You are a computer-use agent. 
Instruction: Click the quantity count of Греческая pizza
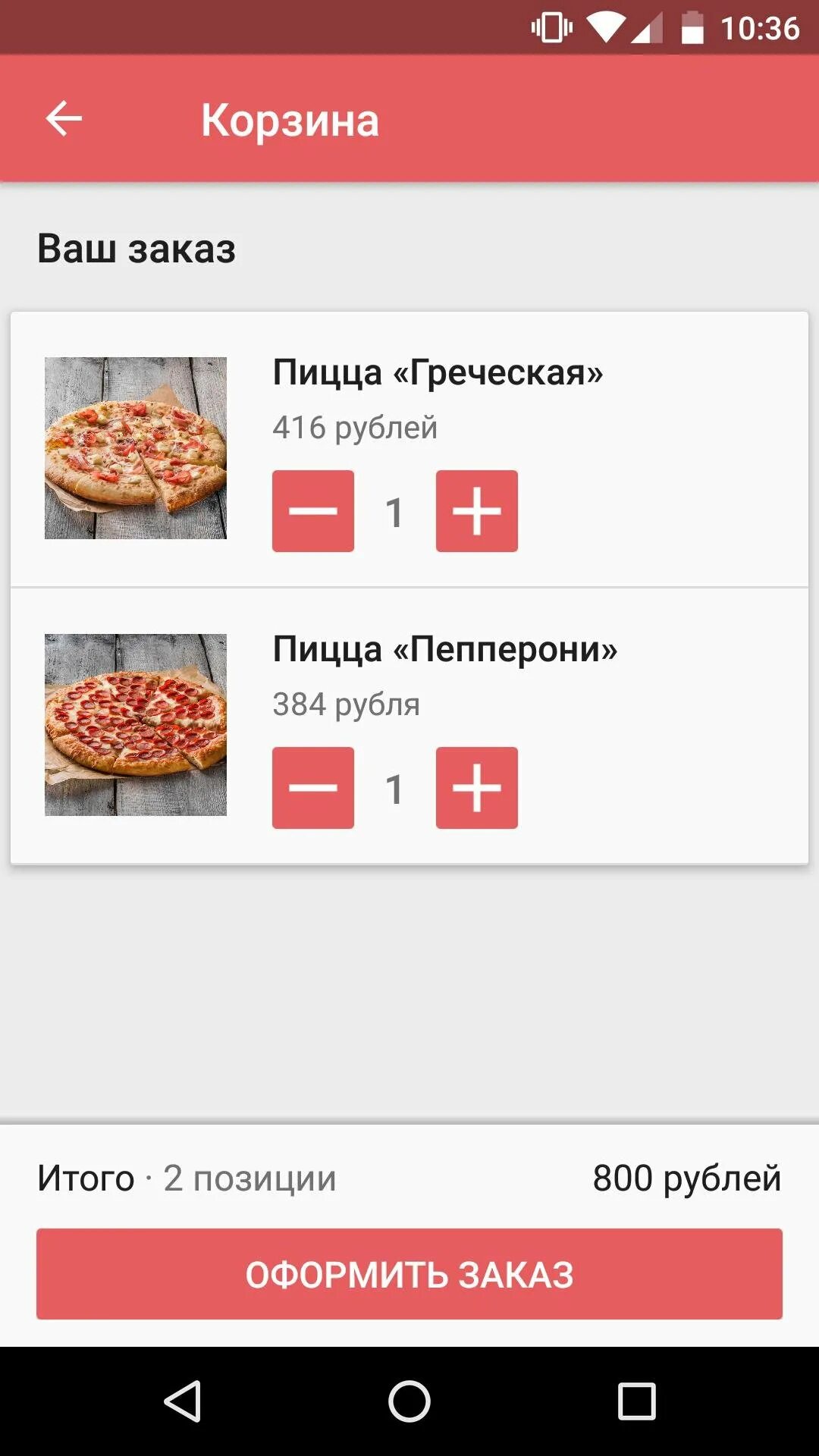click(x=395, y=510)
